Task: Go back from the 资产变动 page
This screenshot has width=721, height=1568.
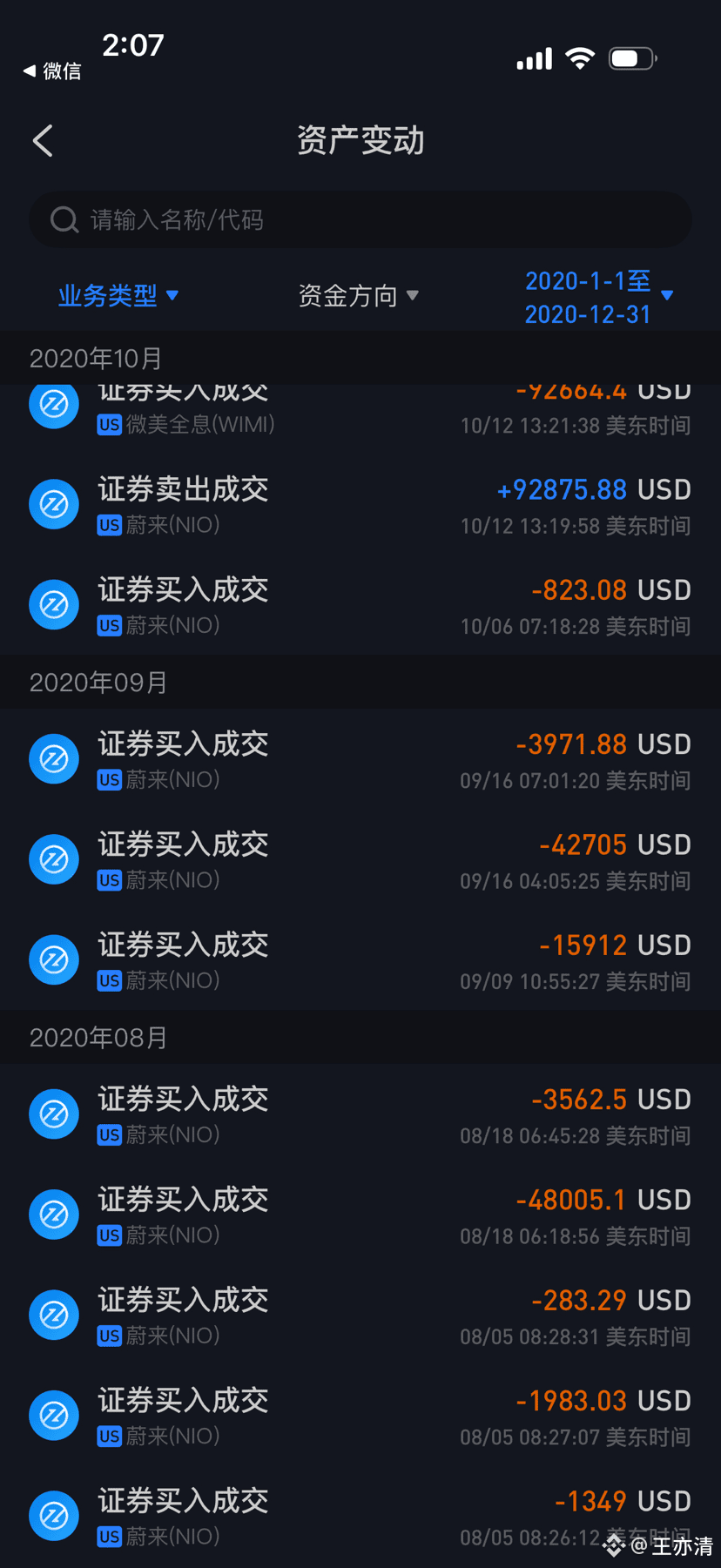Action: pyautogui.click(x=43, y=141)
